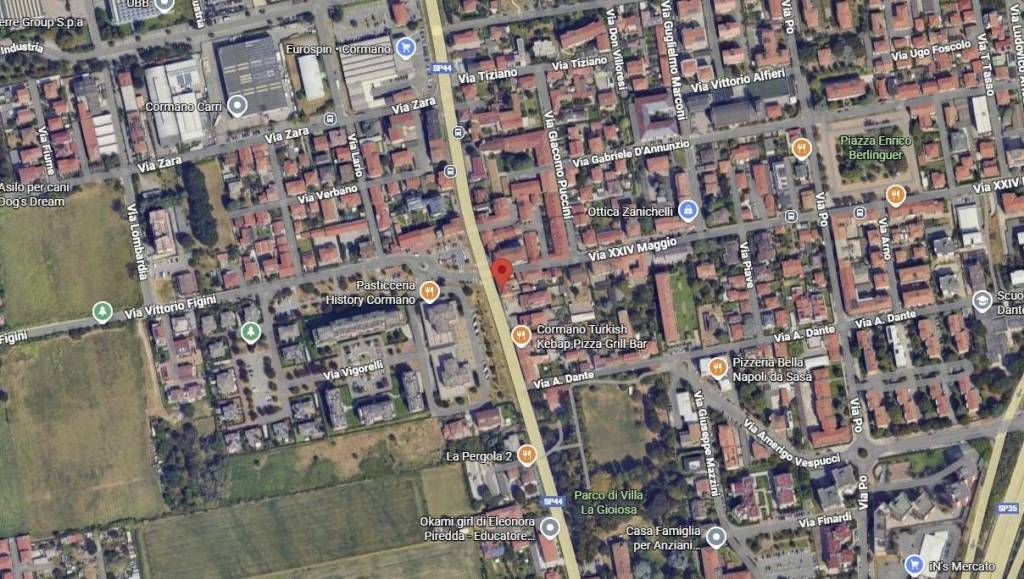
Task: Open the Cormano Carri place marker
Action: pyautogui.click(x=237, y=105)
